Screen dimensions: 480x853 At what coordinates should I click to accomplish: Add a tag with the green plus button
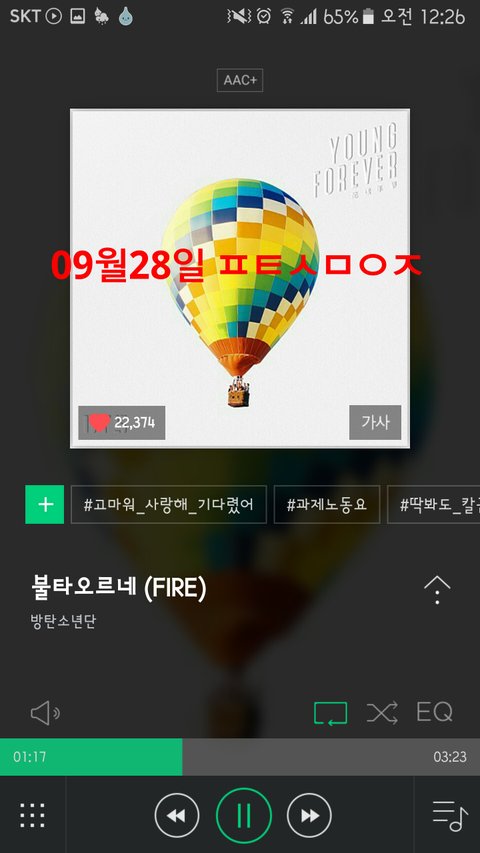click(45, 504)
